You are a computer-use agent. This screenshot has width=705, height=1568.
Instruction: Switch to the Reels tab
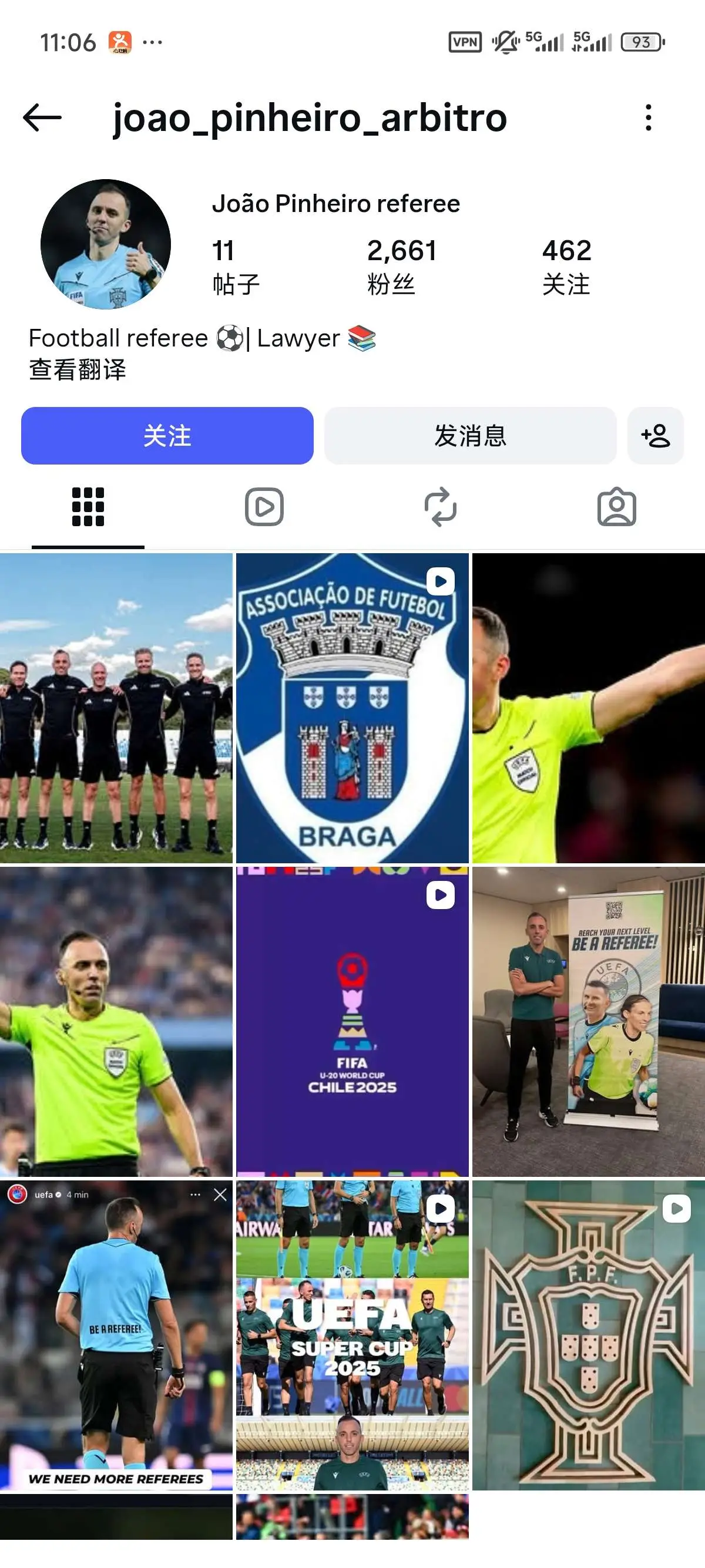pyautogui.click(x=264, y=507)
